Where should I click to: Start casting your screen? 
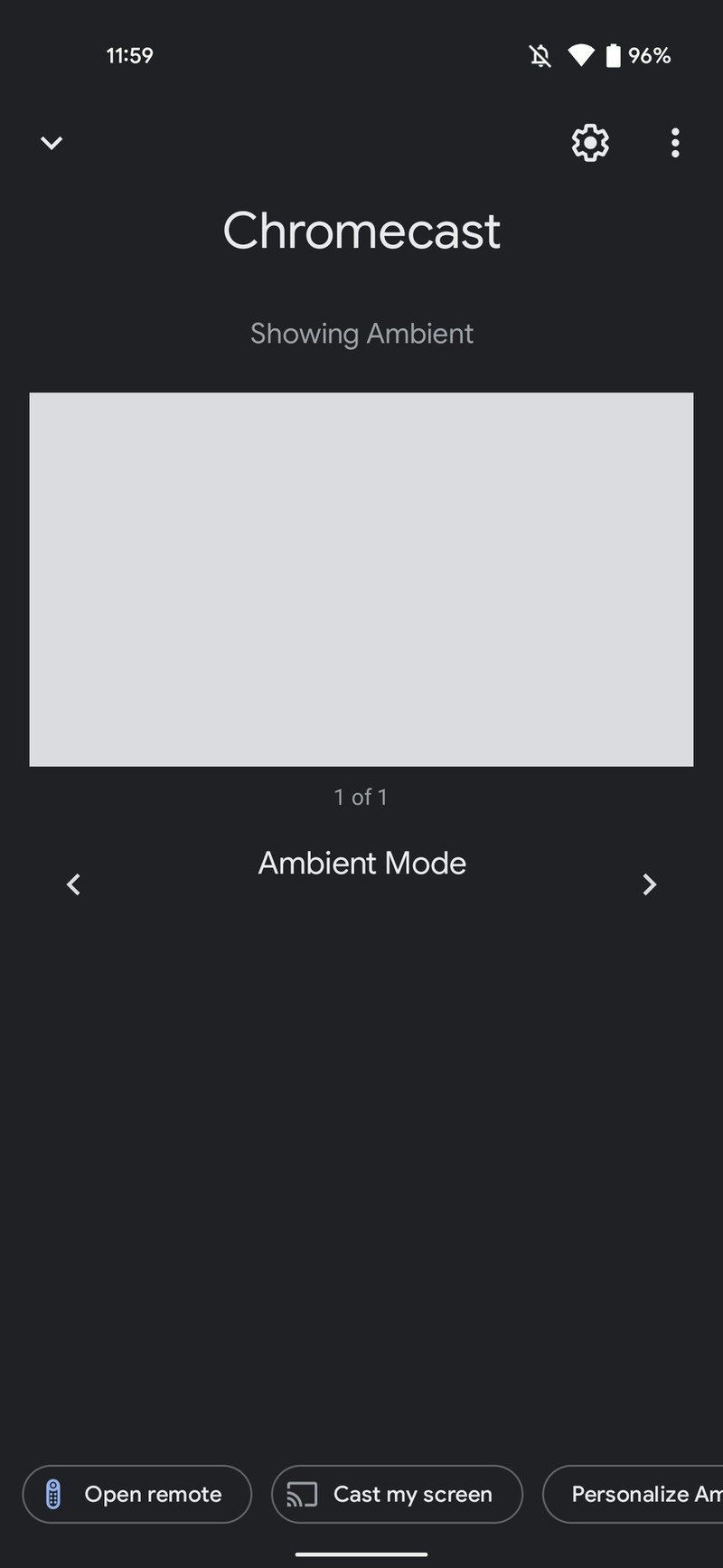coord(396,1494)
